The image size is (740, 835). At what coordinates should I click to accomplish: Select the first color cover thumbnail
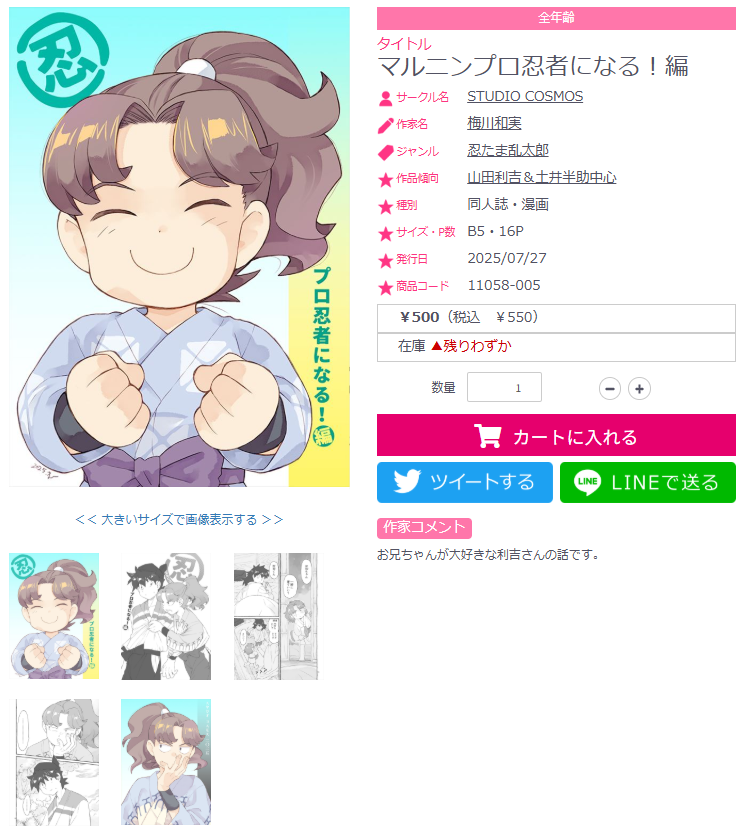coord(54,616)
